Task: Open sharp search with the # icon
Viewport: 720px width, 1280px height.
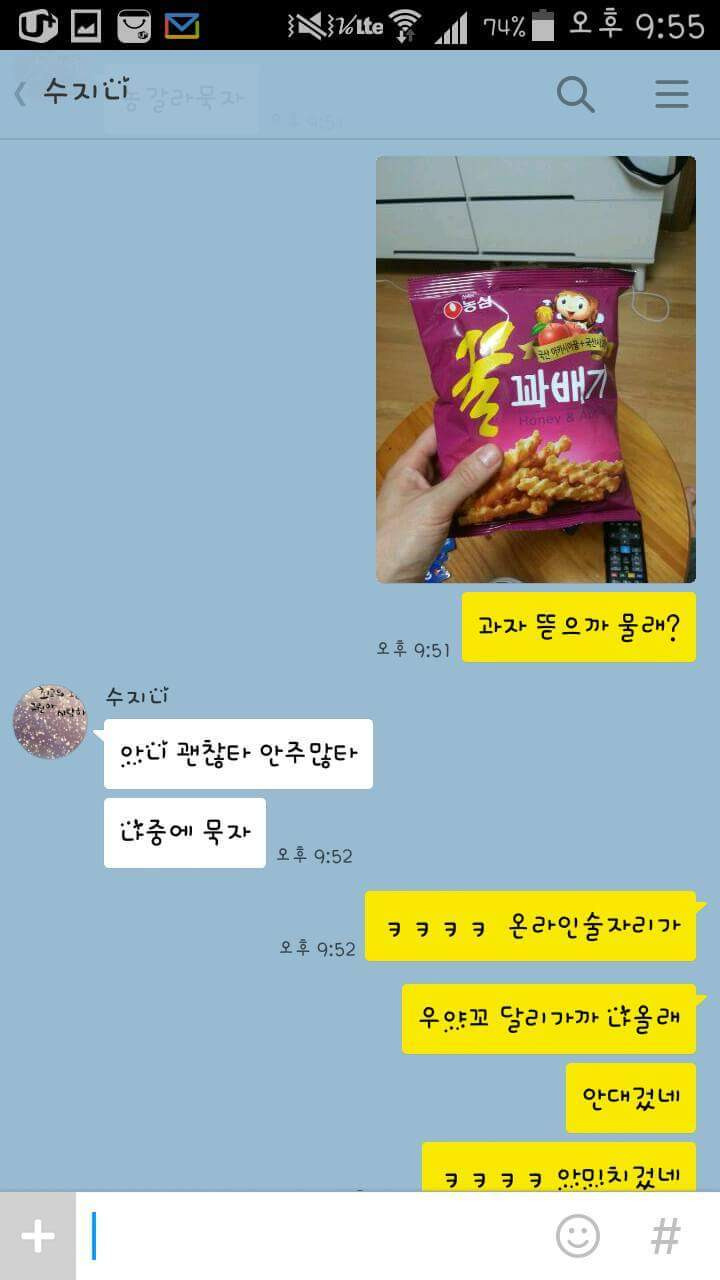Action: point(663,1235)
